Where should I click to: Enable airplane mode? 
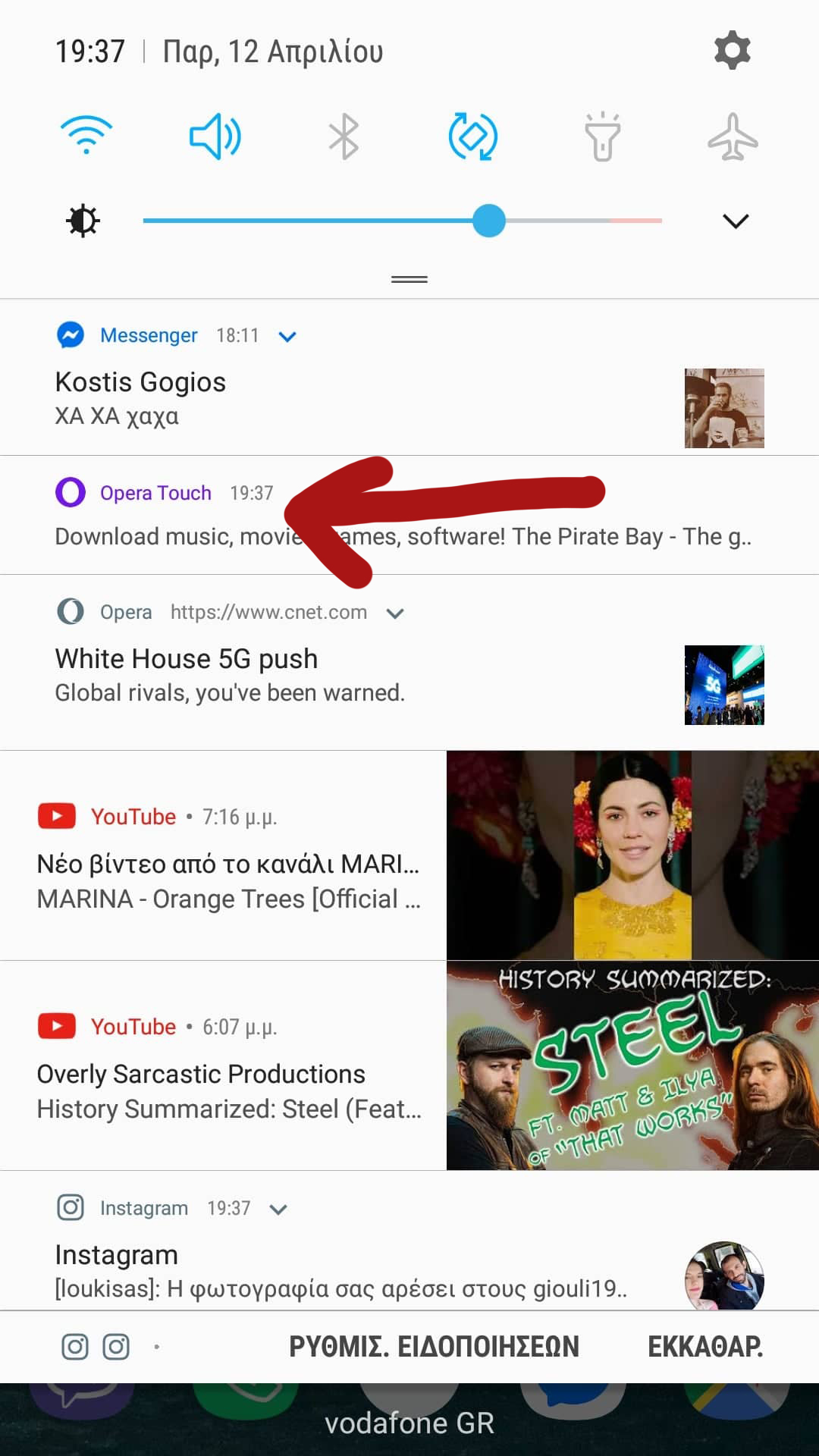(x=733, y=136)
